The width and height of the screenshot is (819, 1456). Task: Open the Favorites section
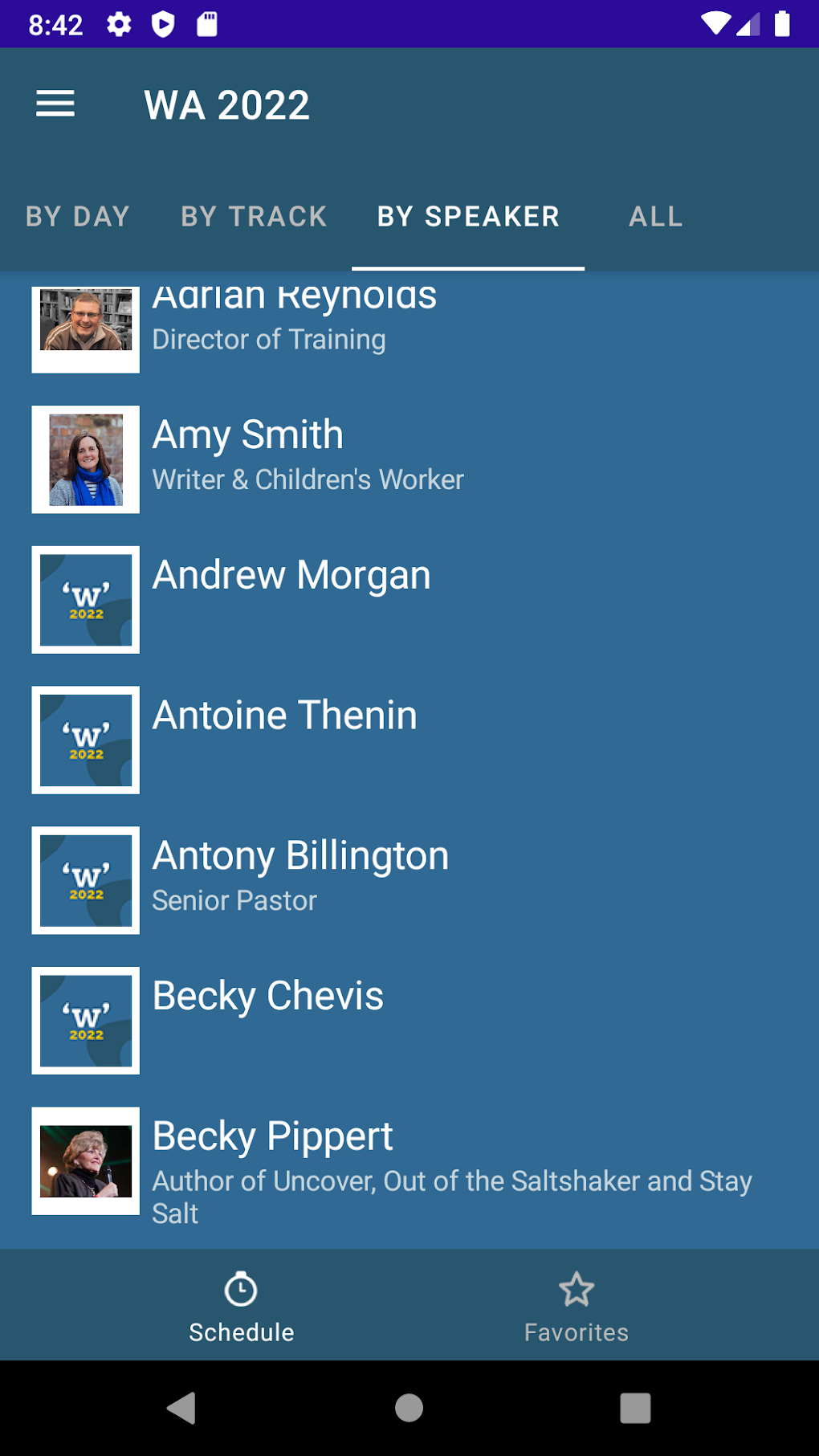click(576, 1306)
